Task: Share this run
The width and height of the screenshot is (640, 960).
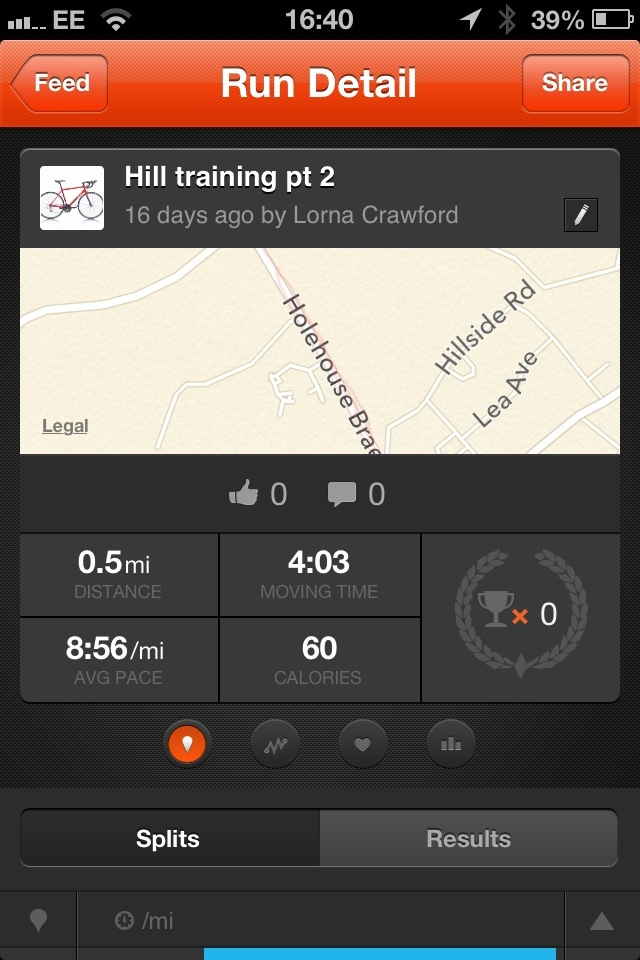Action: coord(574,84)
